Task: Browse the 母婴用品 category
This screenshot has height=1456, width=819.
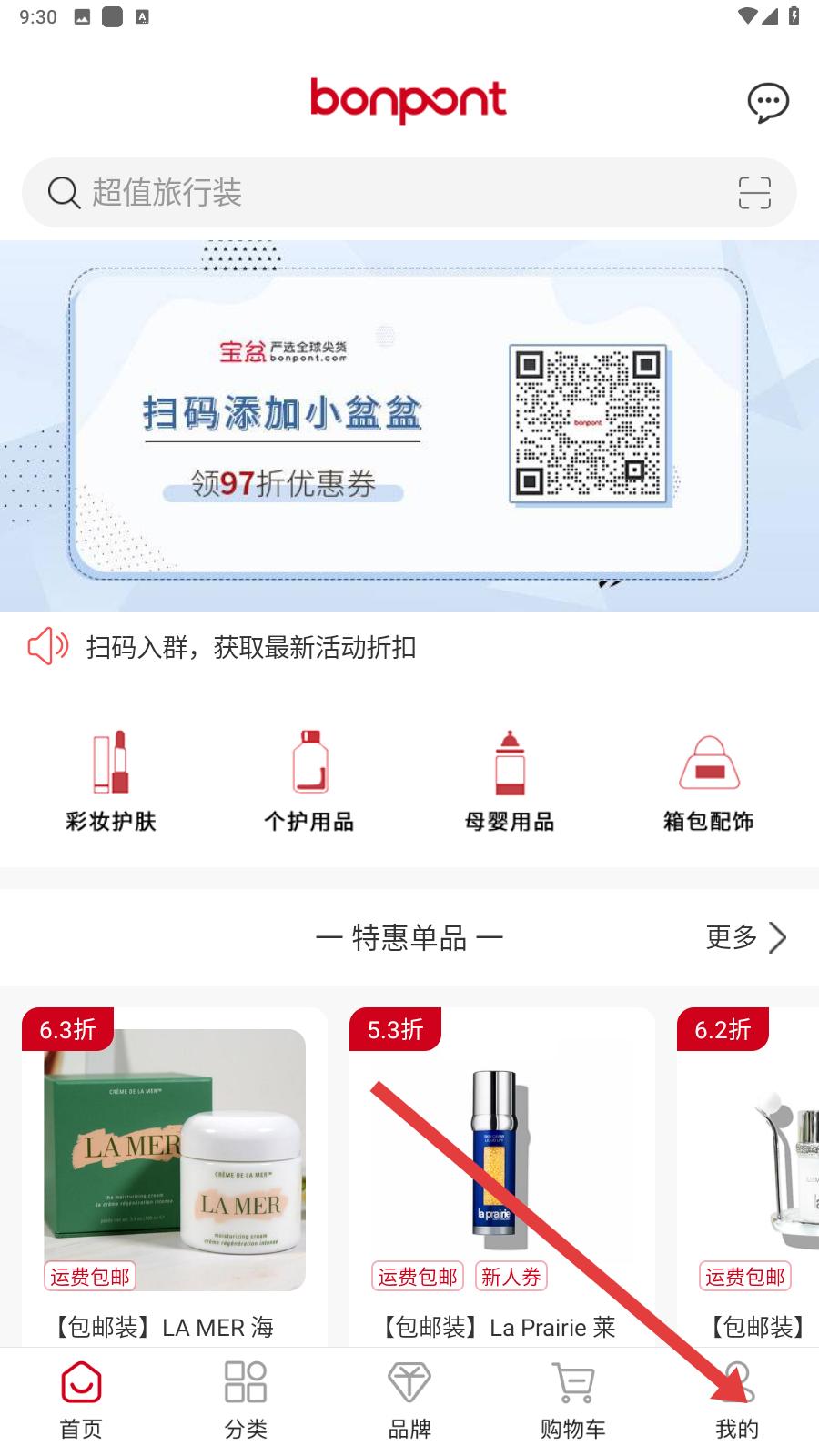Action: [x=510, y=781]
